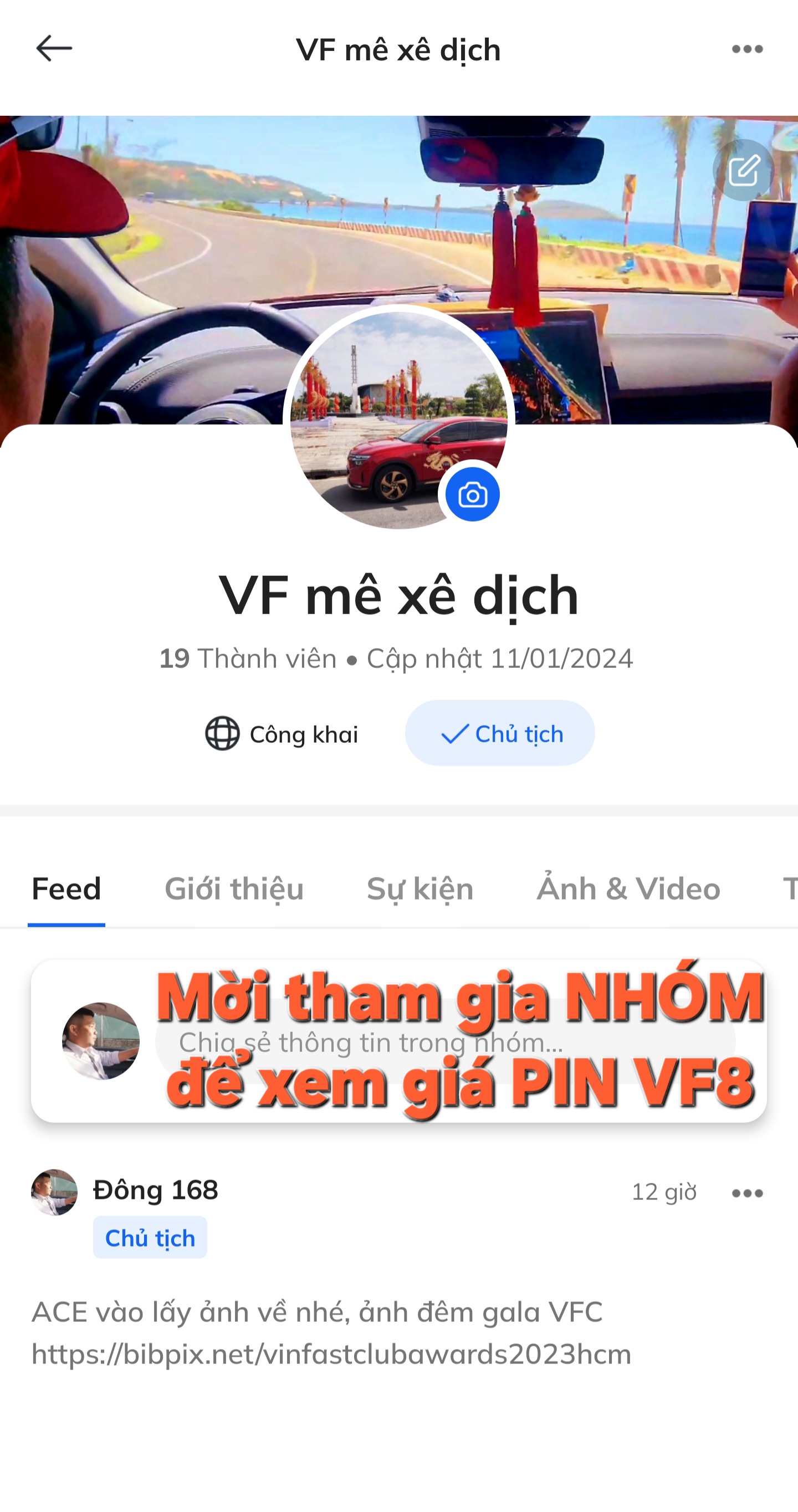The height and width of the screenshot is (1512, 798).
Task: Open the top-right overflow menu
Action: [x=745, y=50]
